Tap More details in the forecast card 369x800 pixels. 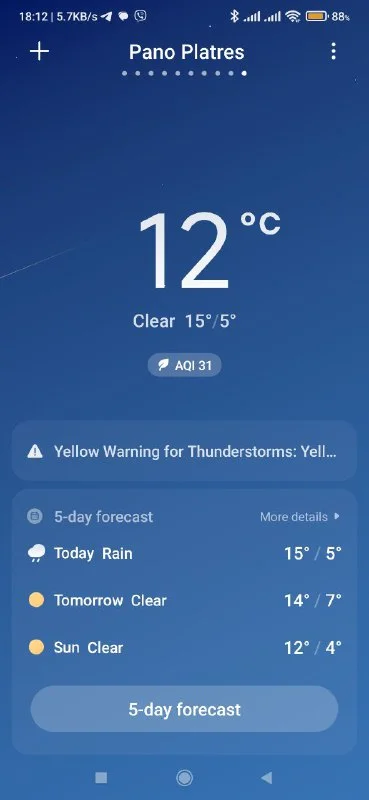pos(300,517)
